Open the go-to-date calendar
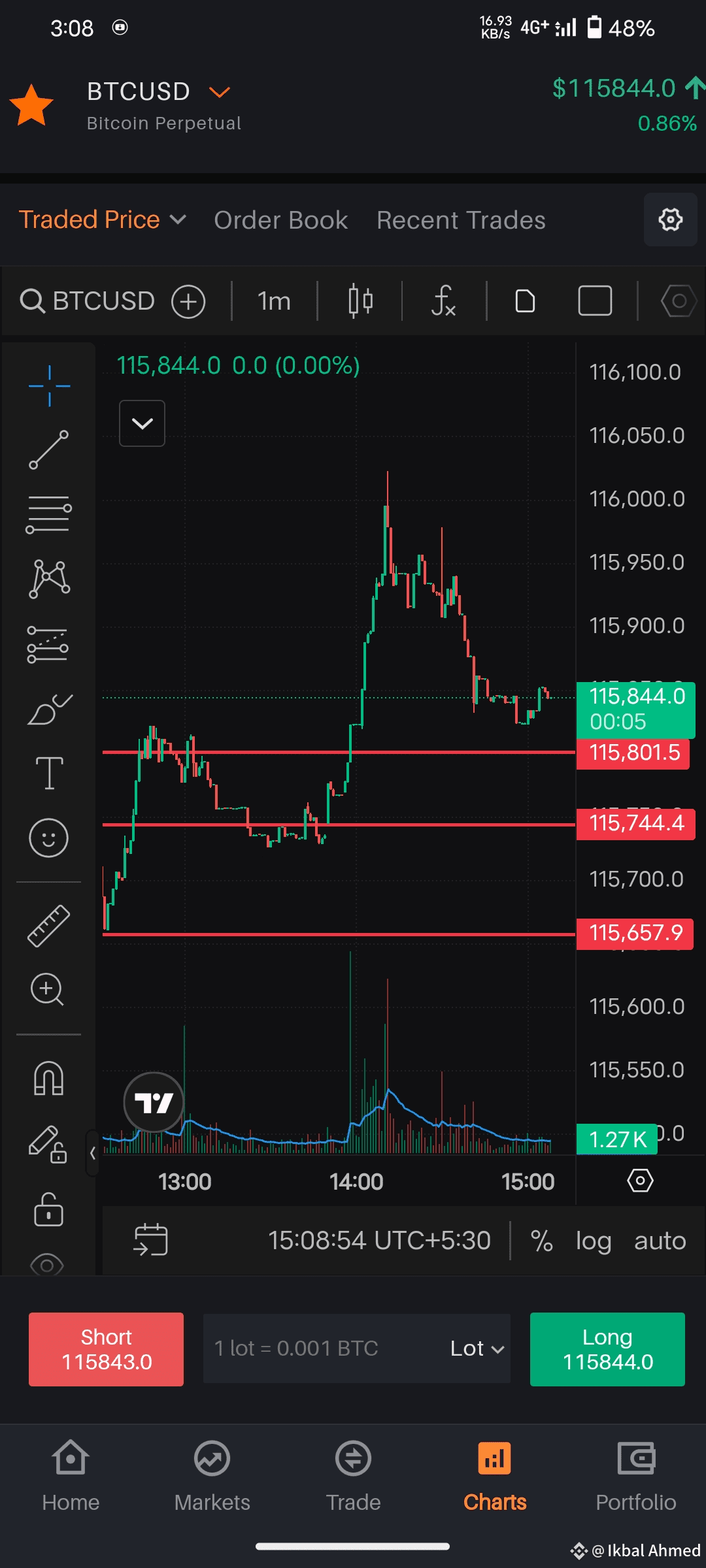Image resolution: width=706 pixels, height=1568 pixels. (x=151, y=1240)
